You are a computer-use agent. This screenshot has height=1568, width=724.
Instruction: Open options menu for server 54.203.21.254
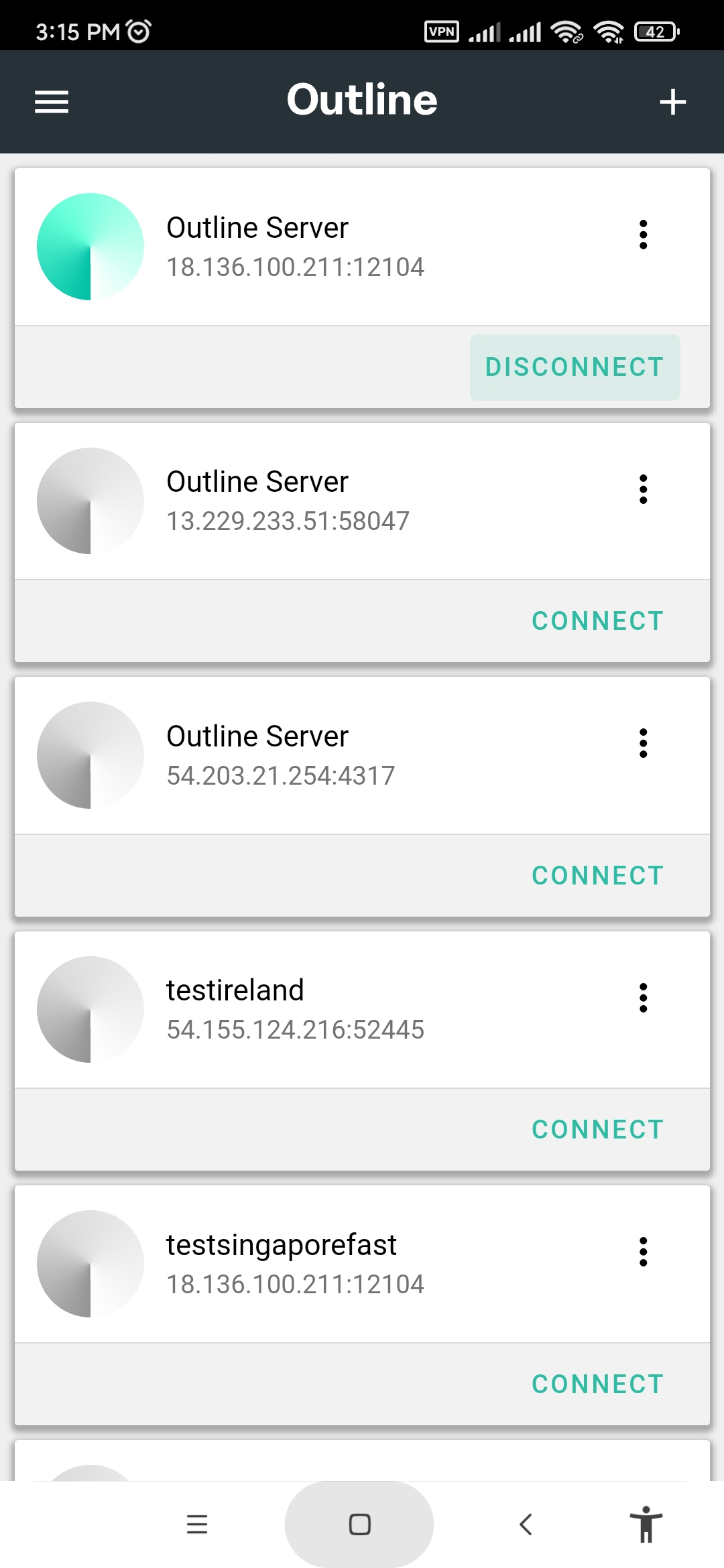pos(644,743)
